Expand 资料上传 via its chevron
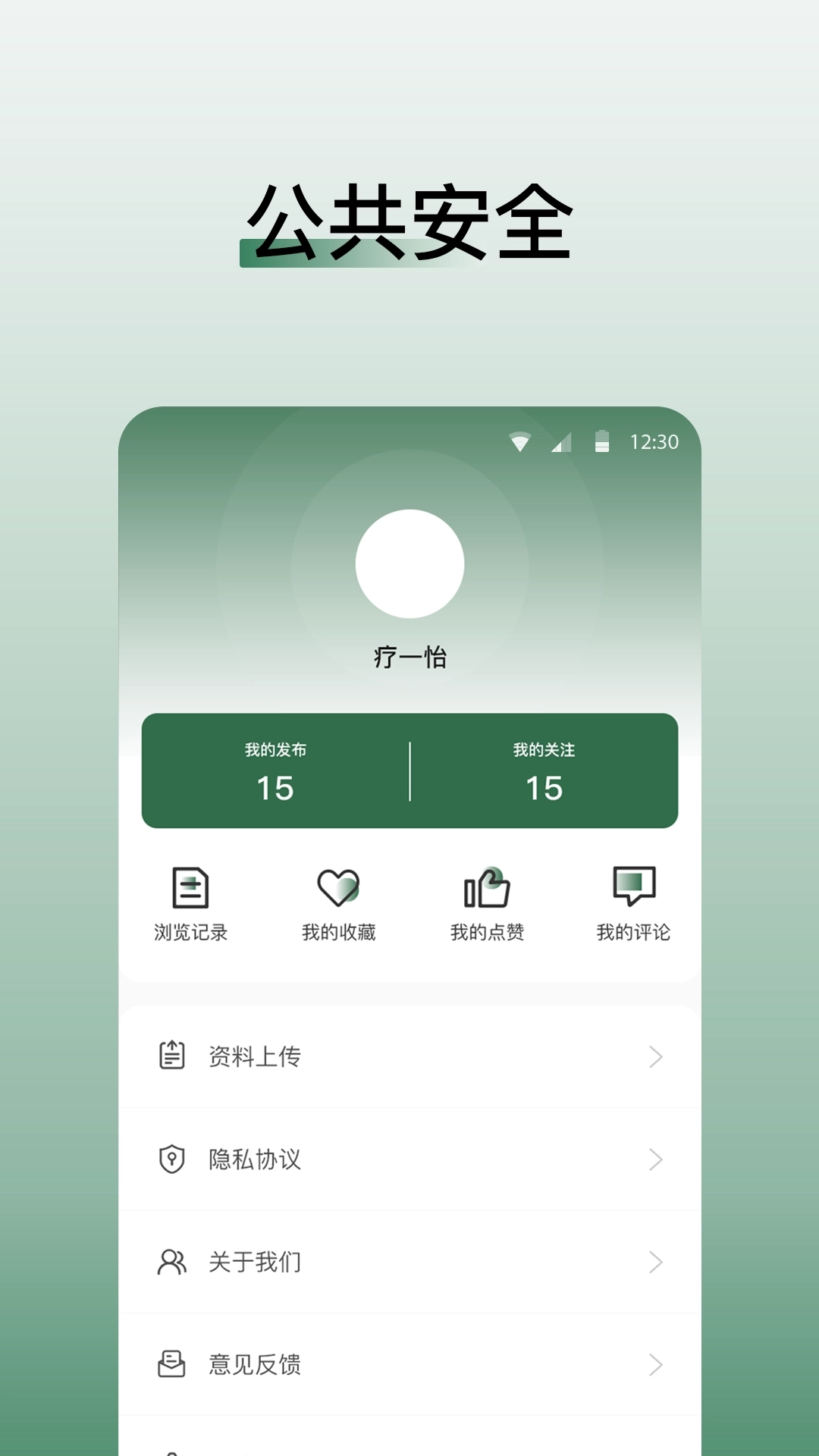Image resolution: width=819 pixels, height=1456 pixels. tap(655, 1054)
